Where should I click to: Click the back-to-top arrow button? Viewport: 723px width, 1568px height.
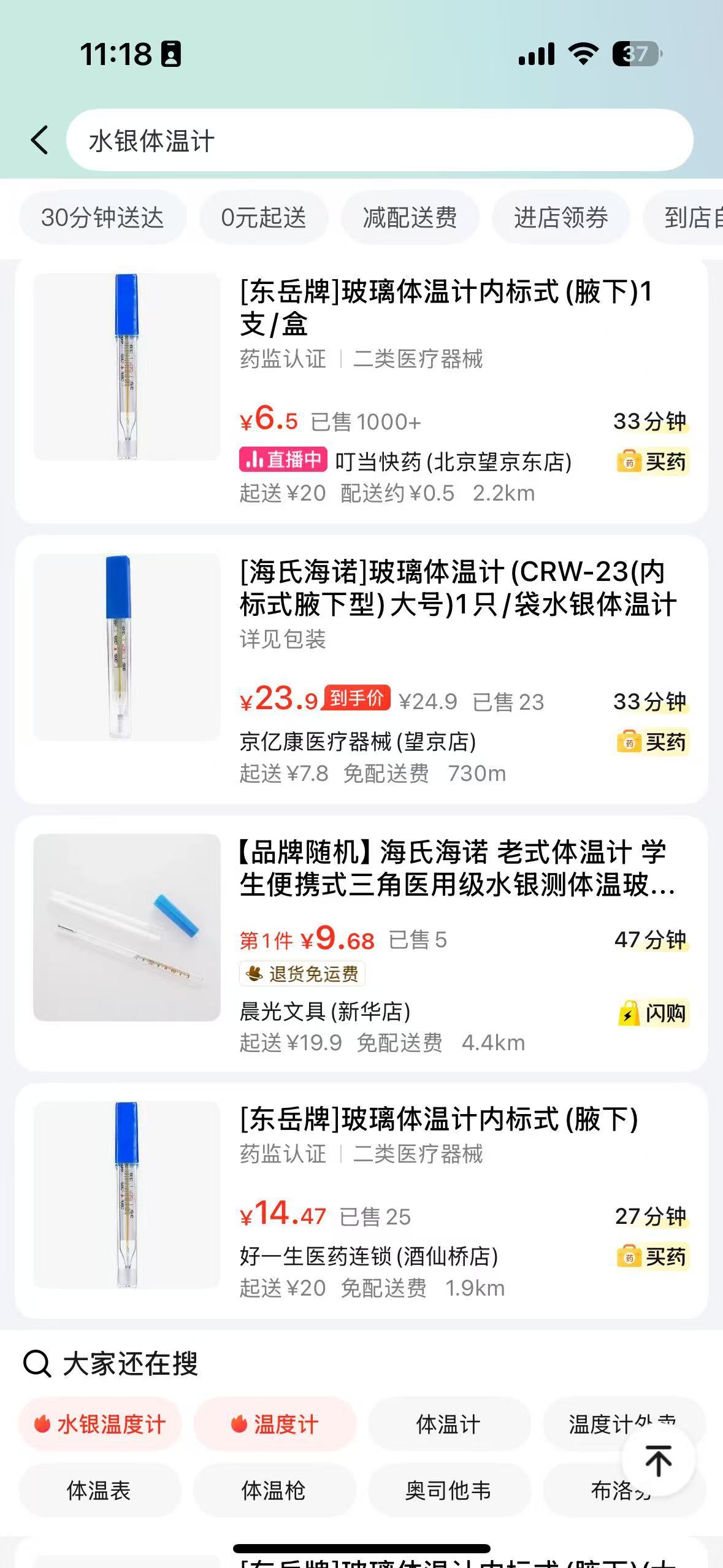[657, 1460]
